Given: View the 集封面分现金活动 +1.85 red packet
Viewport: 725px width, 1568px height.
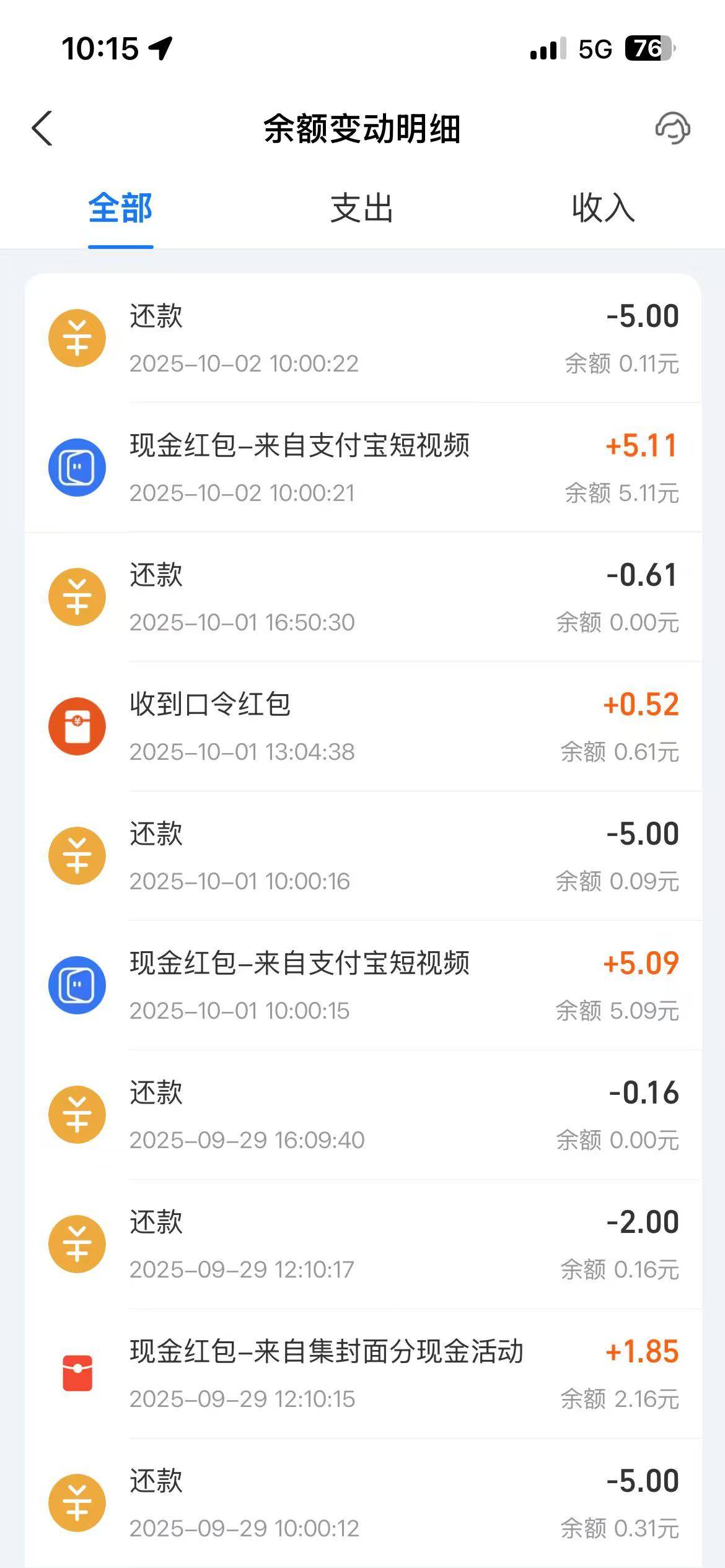Looking at the screenshot, I should [x=362, y=1374].
